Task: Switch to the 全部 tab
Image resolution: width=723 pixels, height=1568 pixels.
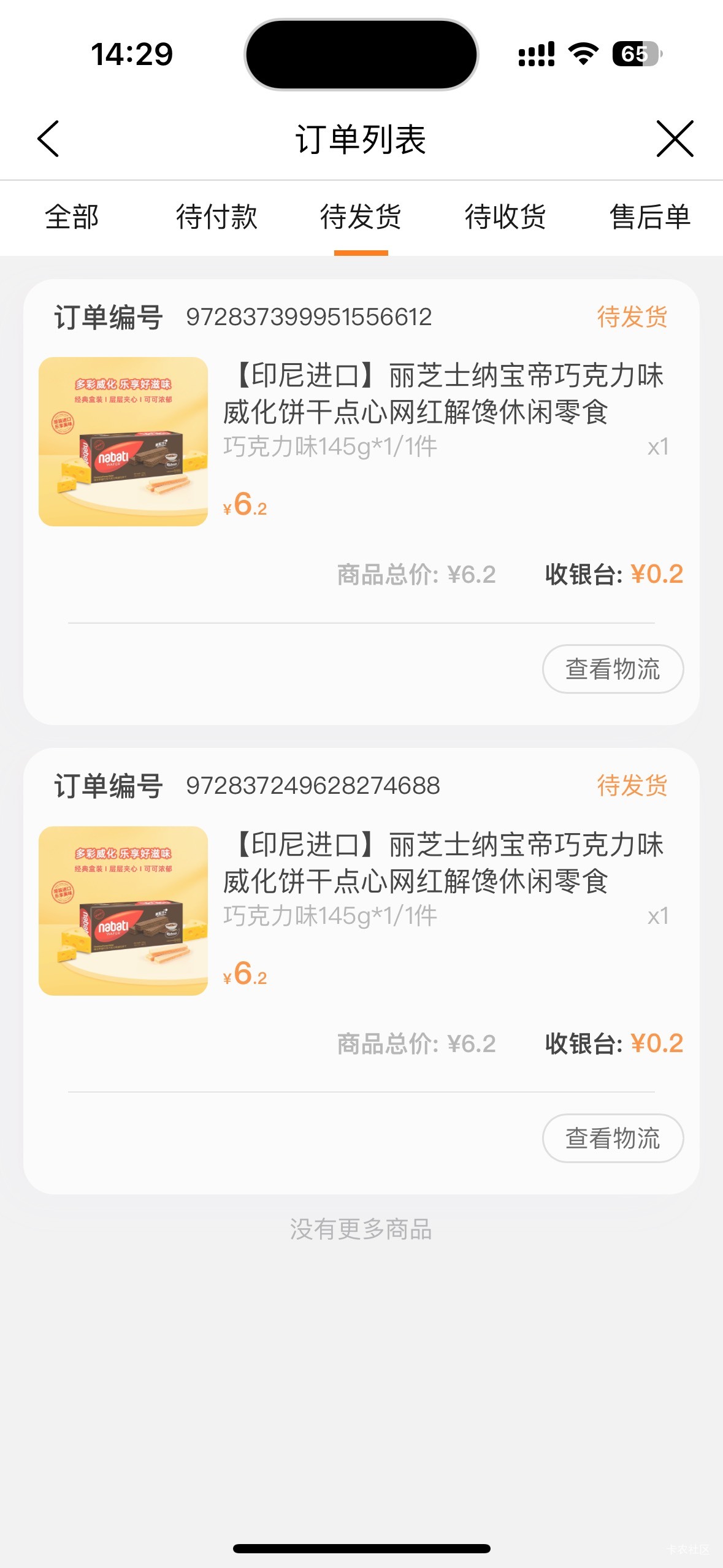Action: coord(72,217)
